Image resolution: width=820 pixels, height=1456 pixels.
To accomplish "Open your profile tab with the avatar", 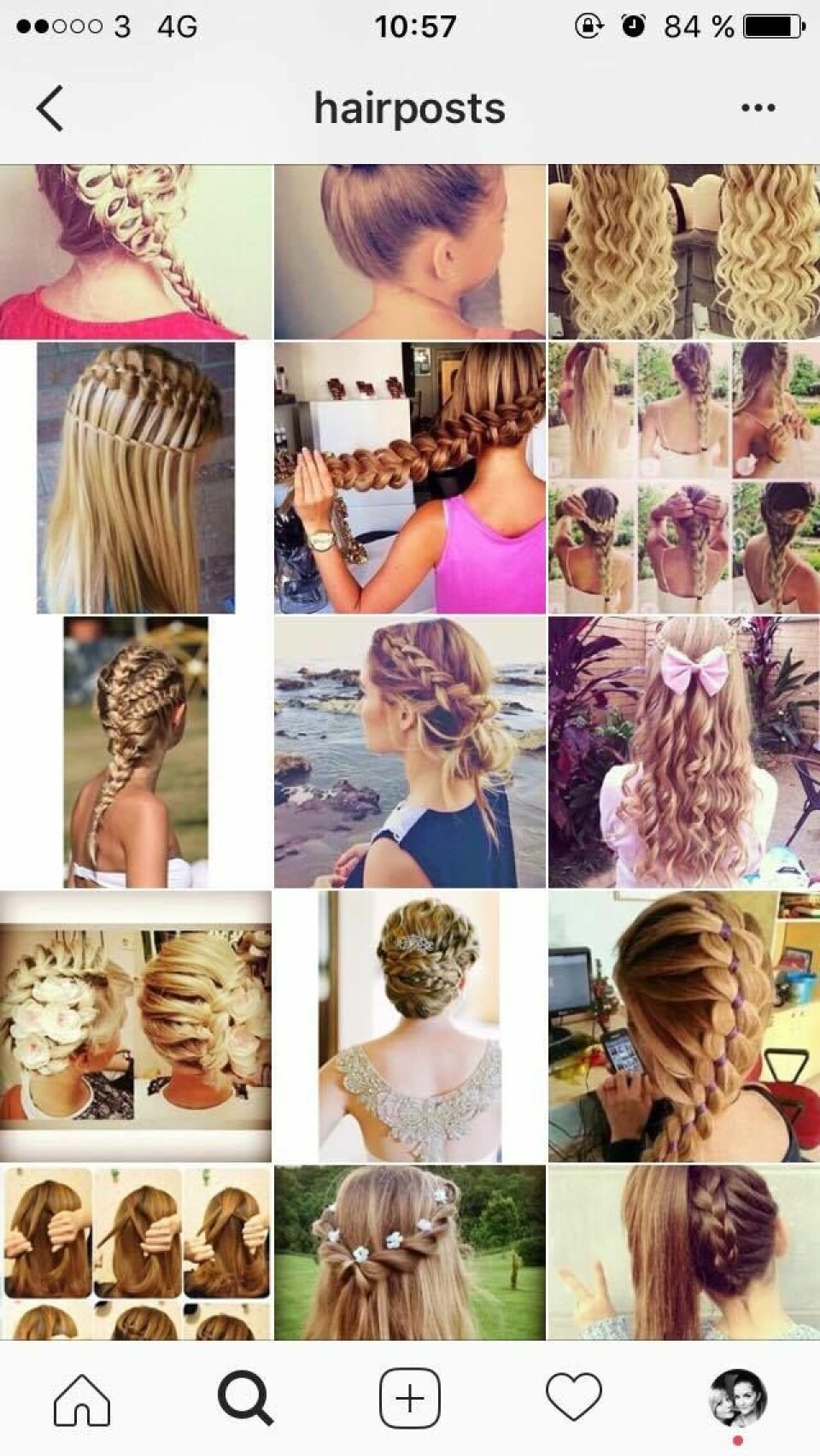I will 737,1399.
